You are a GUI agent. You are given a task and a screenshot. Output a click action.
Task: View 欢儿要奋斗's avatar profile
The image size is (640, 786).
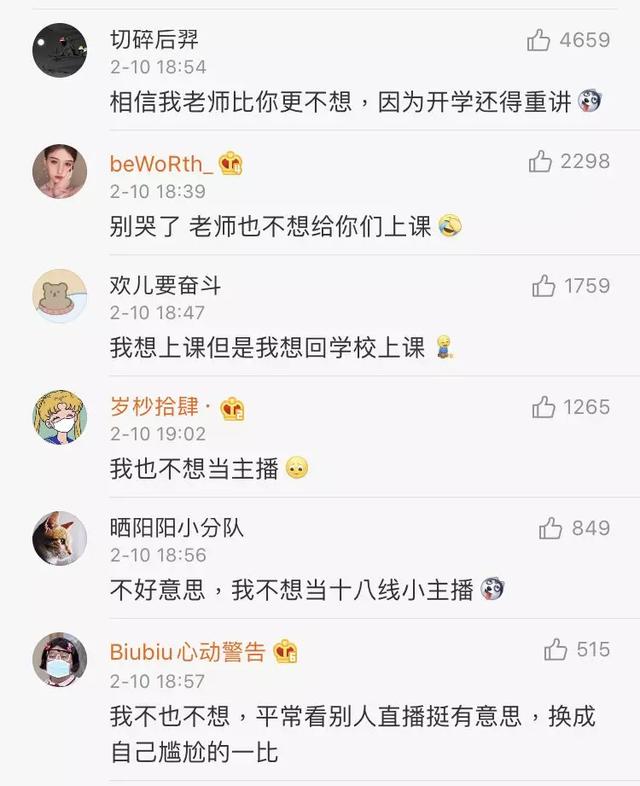[59, 296]
